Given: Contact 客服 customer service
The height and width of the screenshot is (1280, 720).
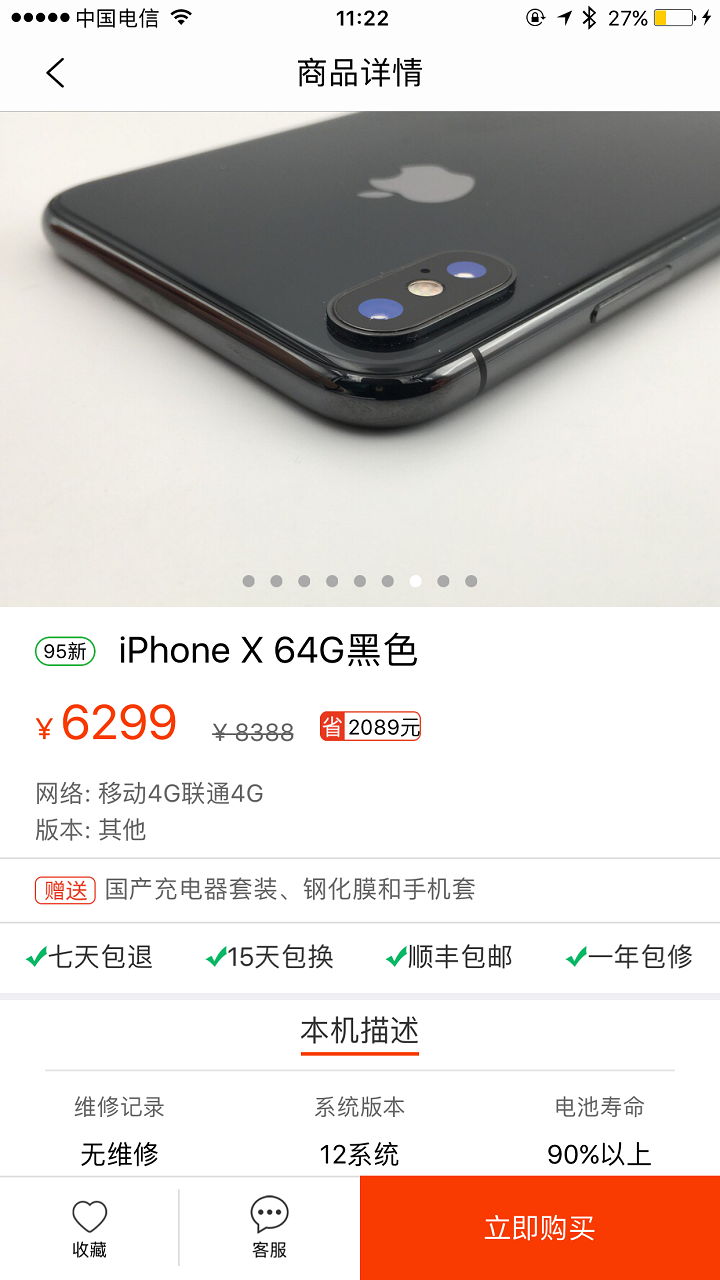Looking at the screenshot, I should pyautogui.click(x=269, y=1228).
